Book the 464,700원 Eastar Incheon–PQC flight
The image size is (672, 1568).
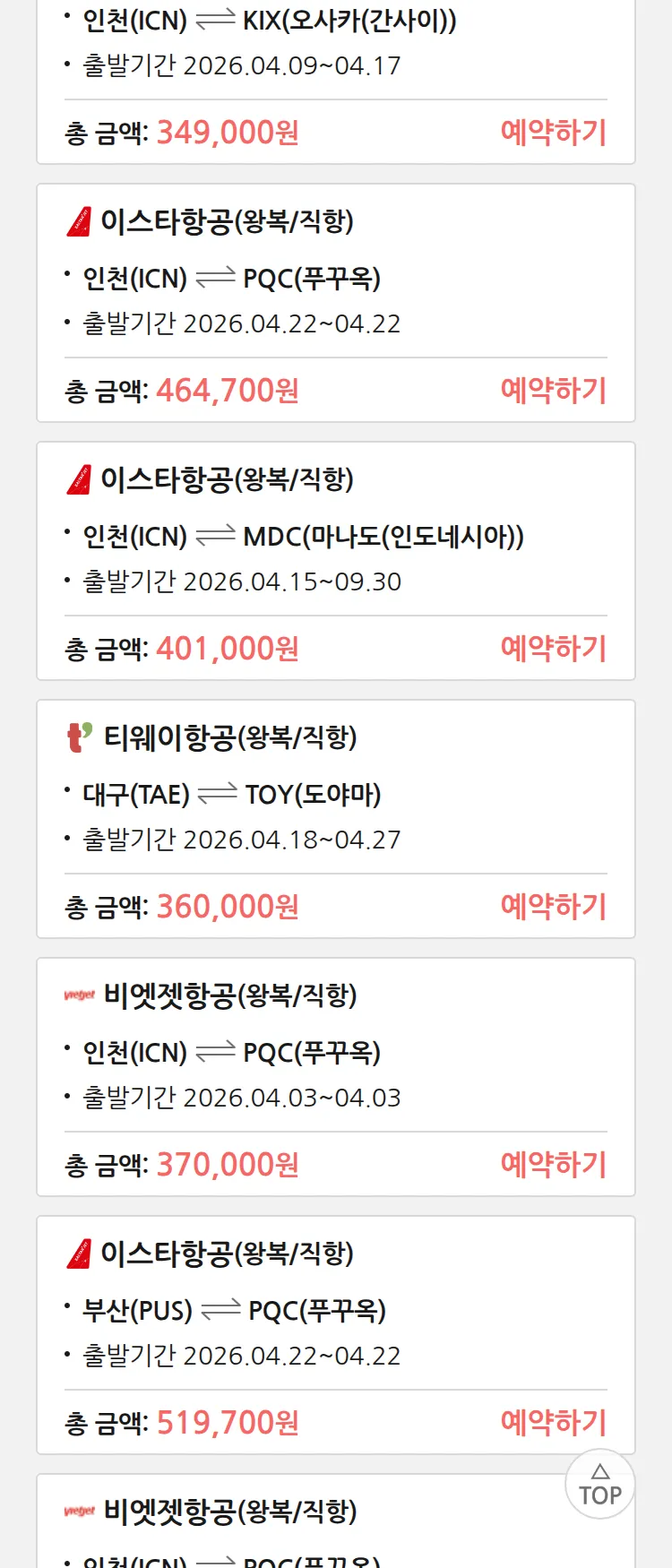[553, 391]
